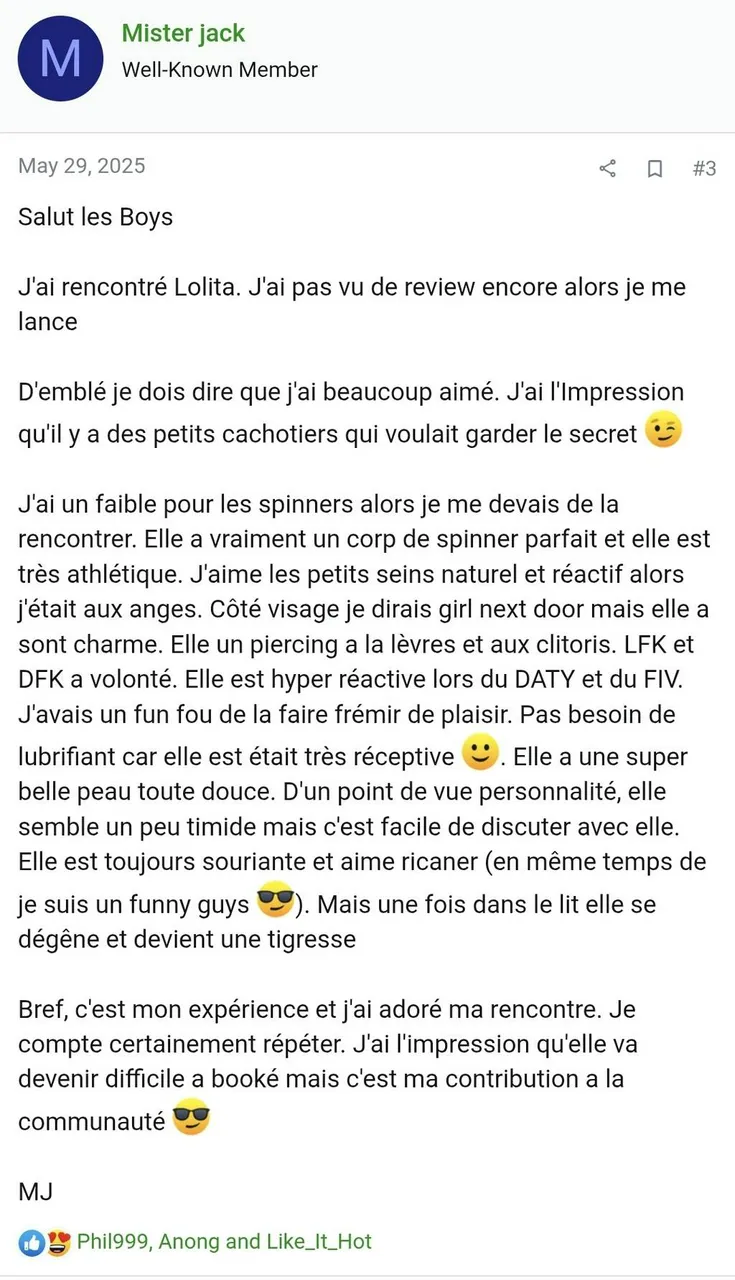Share this post by Mister jack

(607, 168)
